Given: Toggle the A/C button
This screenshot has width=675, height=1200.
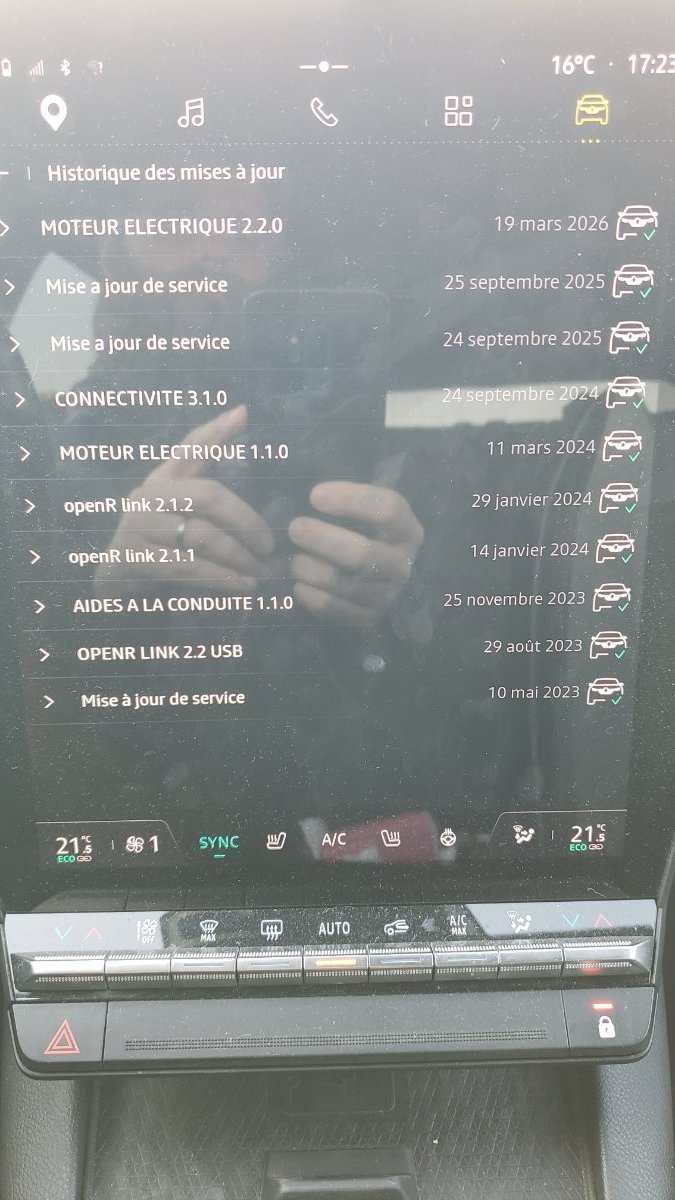Looking at the screenshot, I should pyautogui.click(x=334, y=840).
